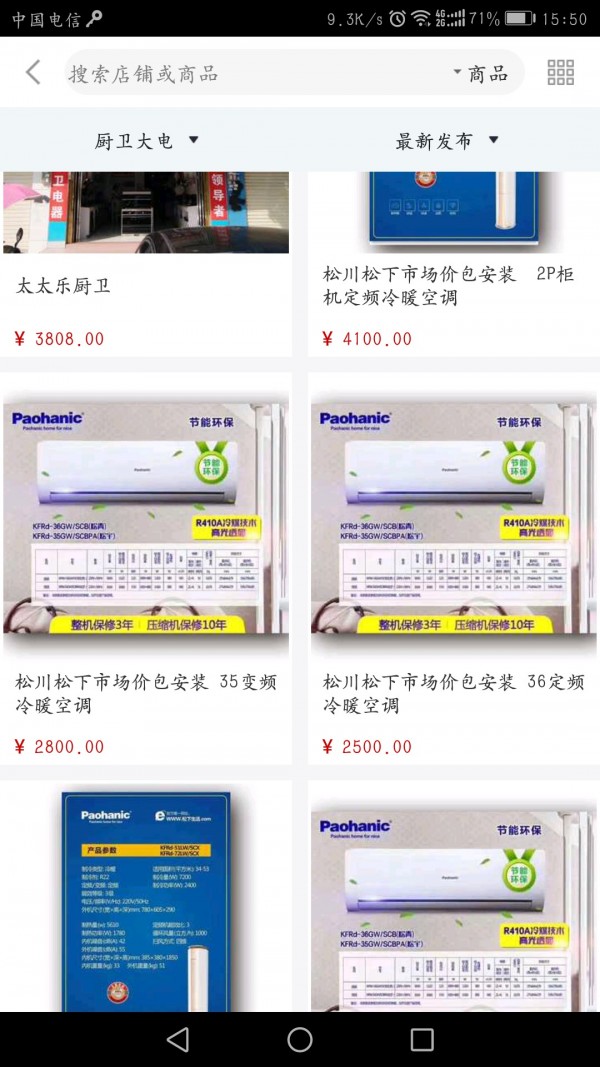Open recent apps from the navigation bar

422,1039
